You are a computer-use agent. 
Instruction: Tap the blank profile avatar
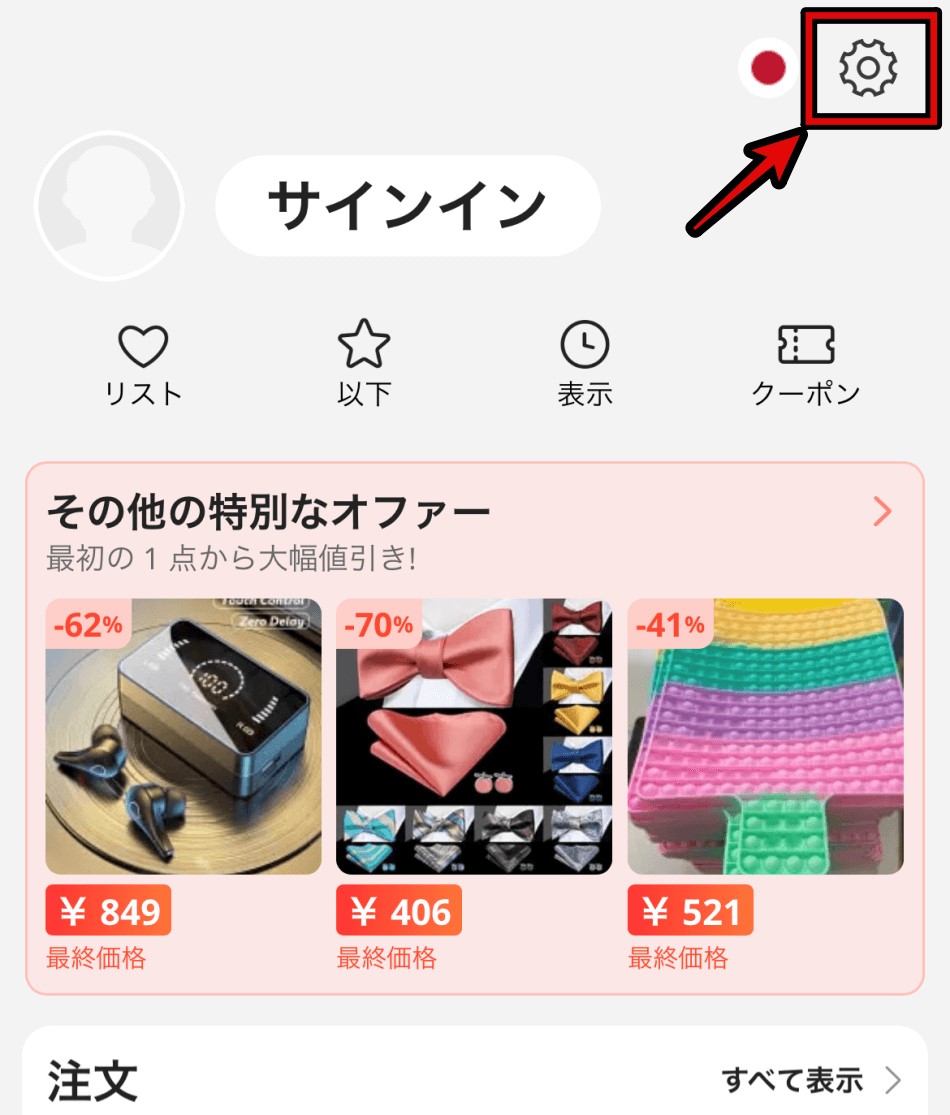[109, 206]
